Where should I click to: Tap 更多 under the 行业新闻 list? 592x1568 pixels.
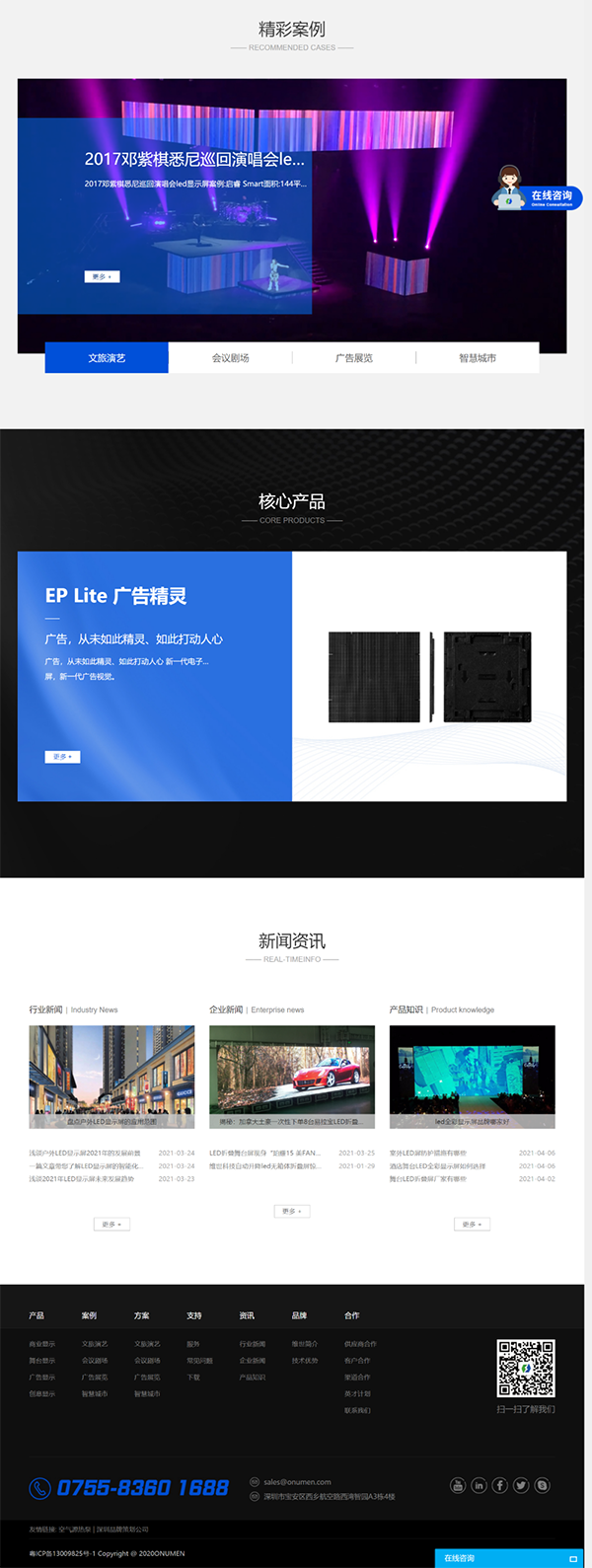click(x=111, y=1225)
